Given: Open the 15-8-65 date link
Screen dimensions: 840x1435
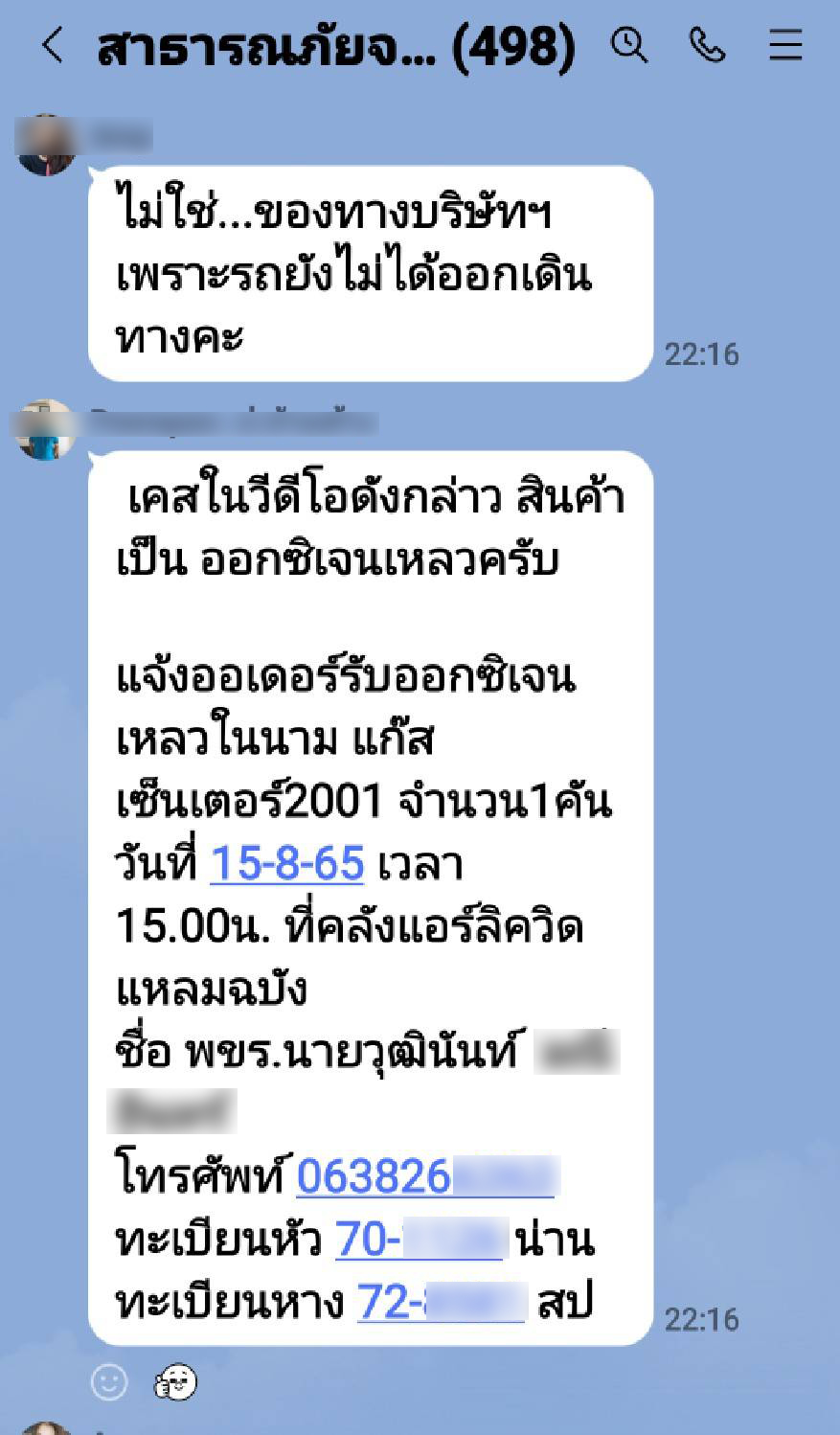Looking at the screenshot, I should (x=286, y=864).
